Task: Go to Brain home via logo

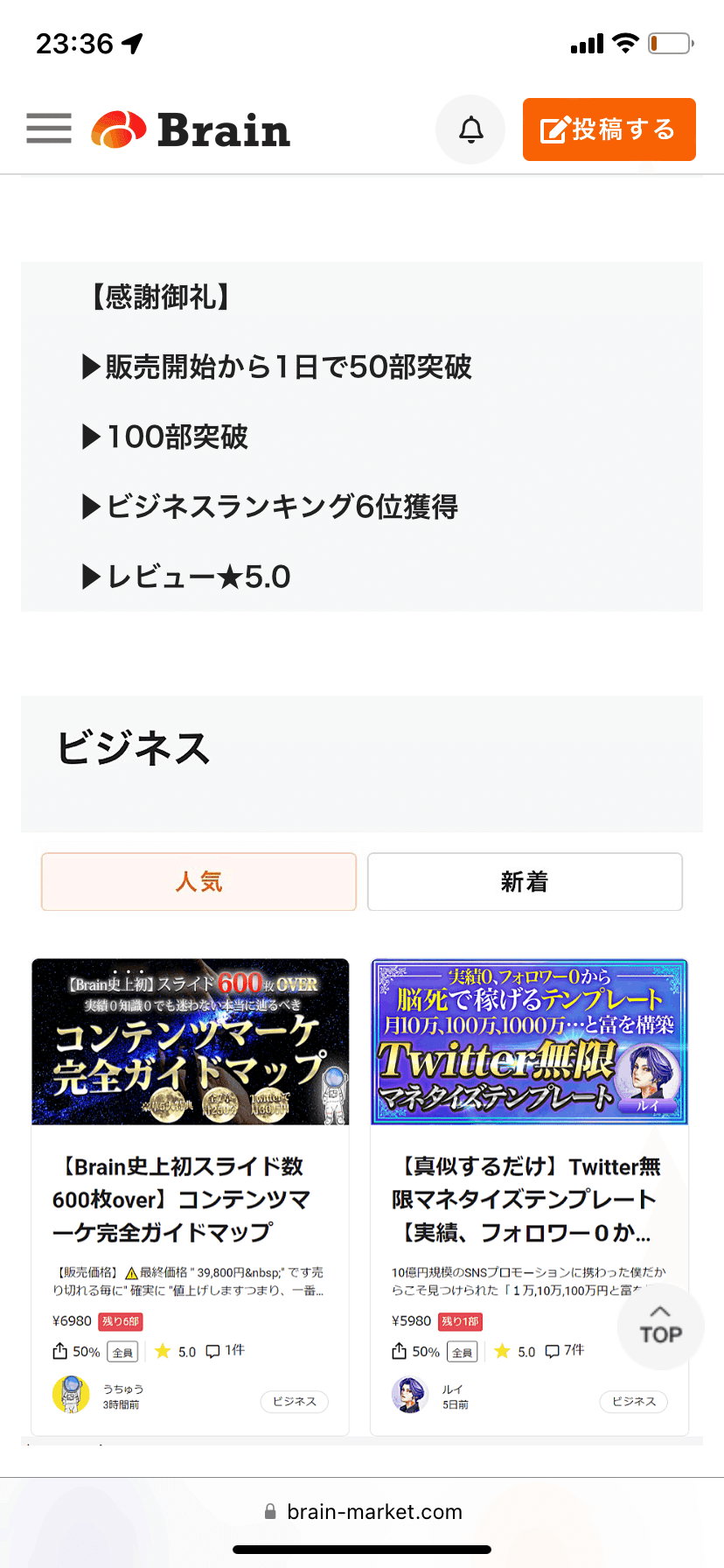Action: coord(191,130)
